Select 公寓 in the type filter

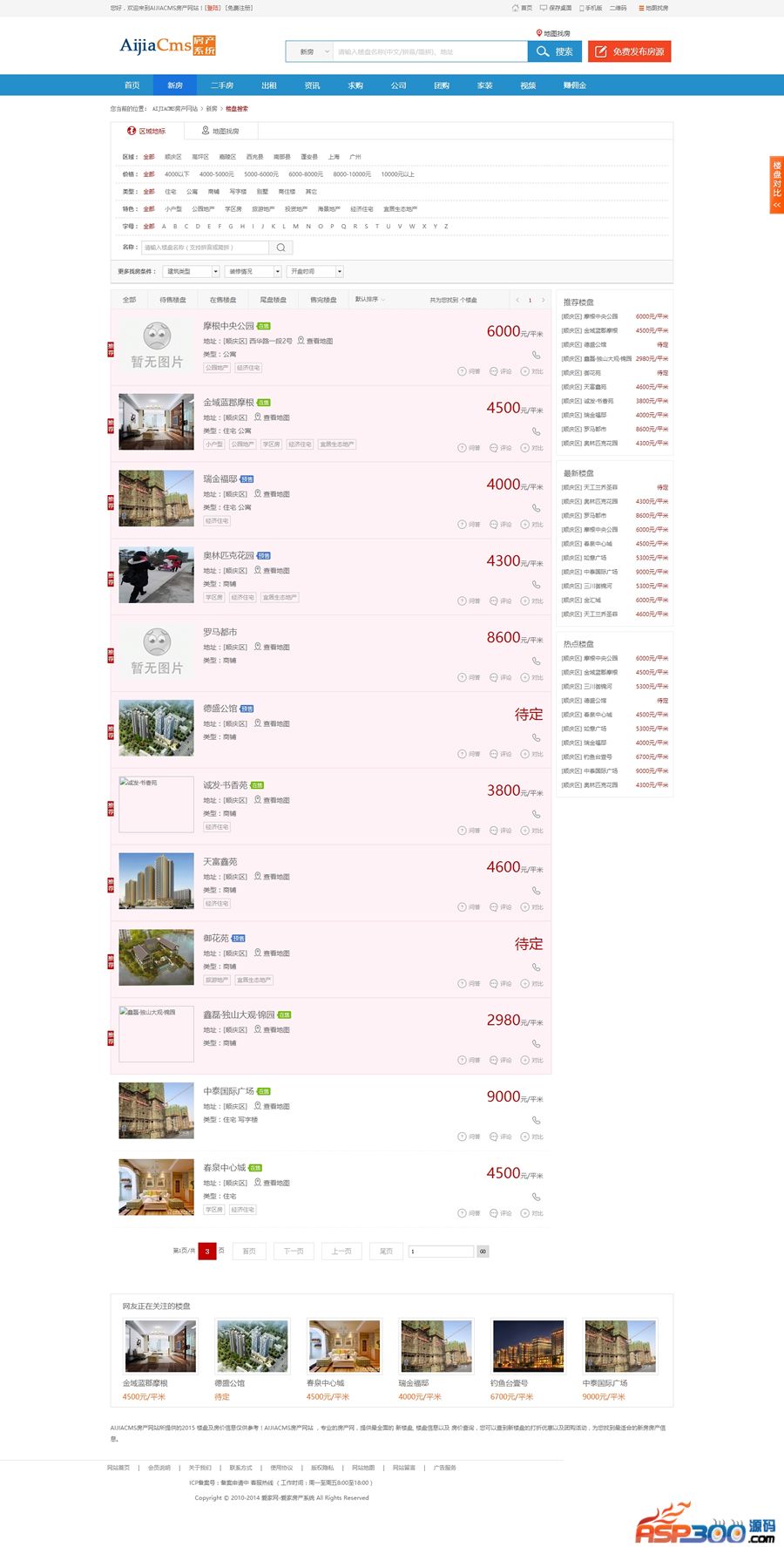coord(192,192)
